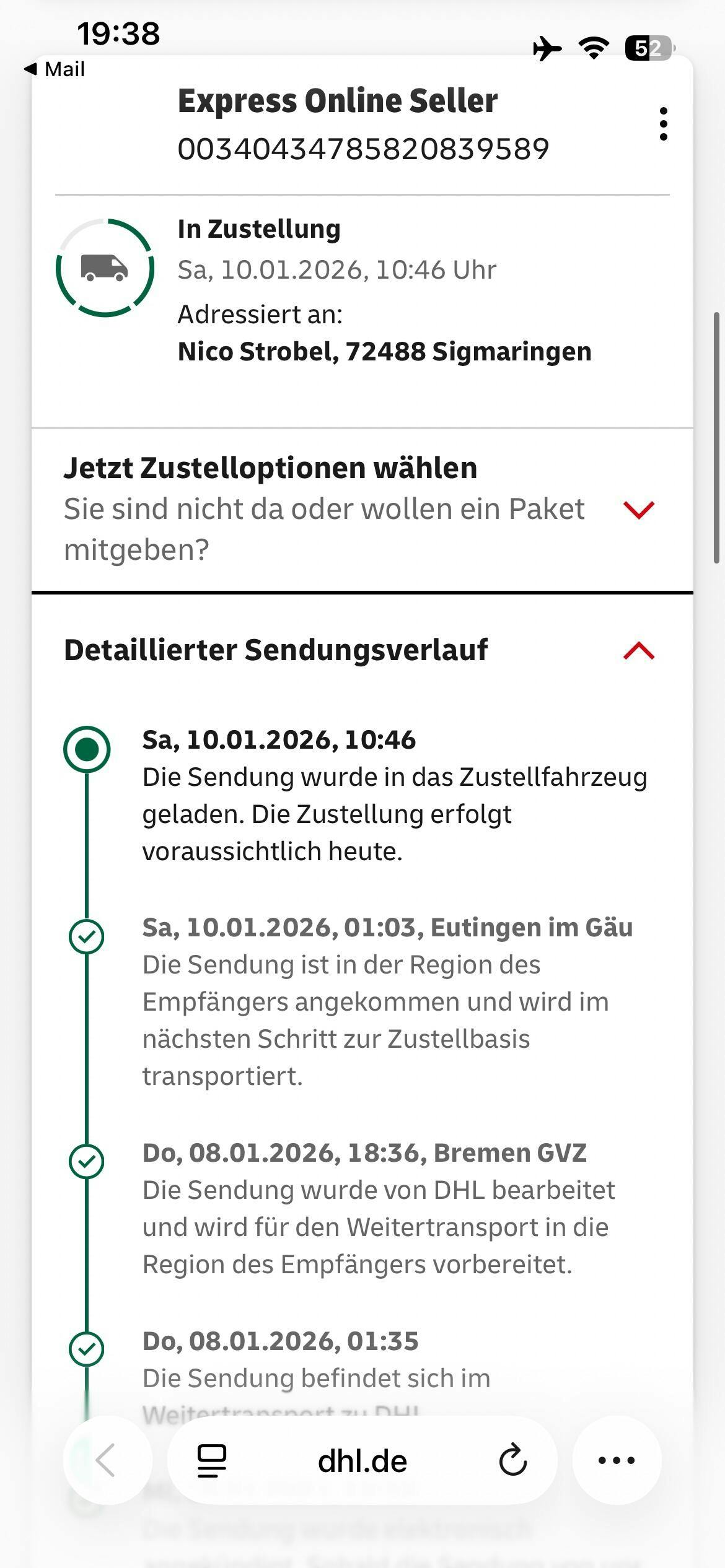Viewport: 725px width, 1568px height.
Task: Open the three-dot menu beside Express Online Seller
Action: [663, 124]
